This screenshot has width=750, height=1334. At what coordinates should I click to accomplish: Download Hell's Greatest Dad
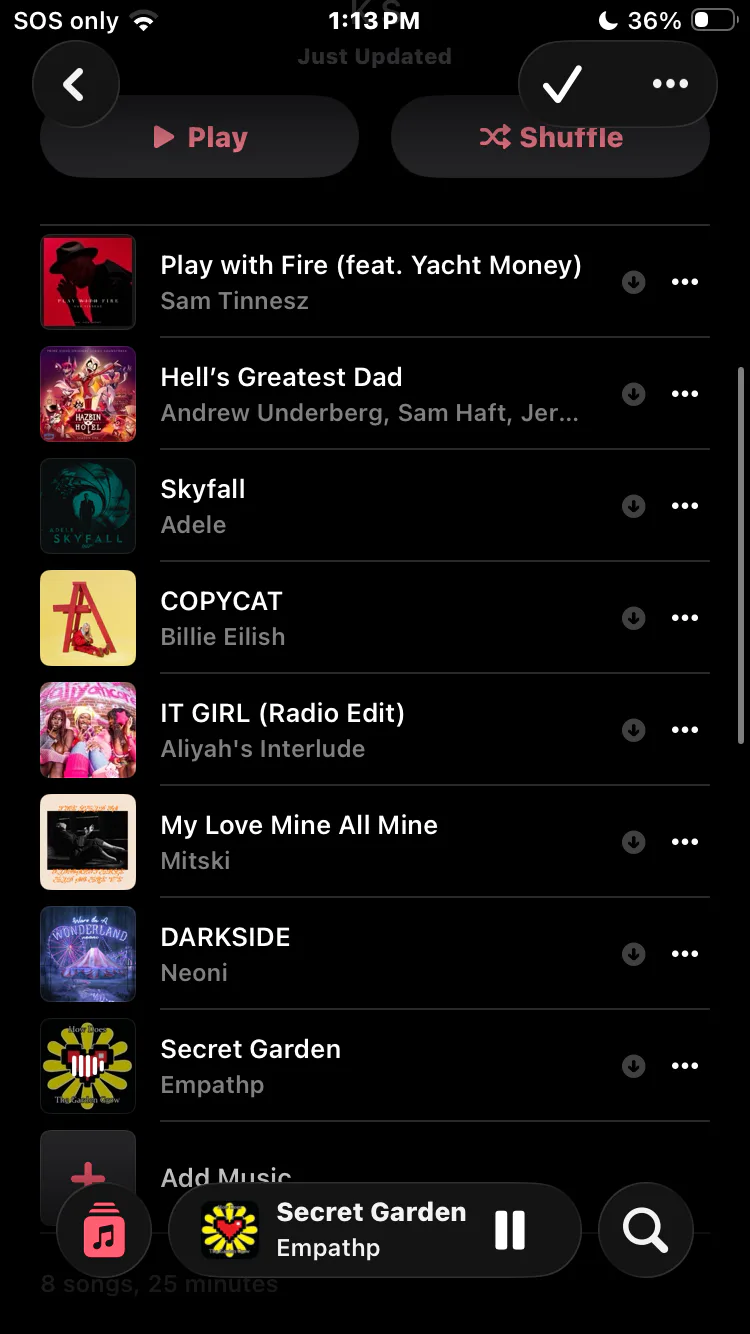(633, 394)
